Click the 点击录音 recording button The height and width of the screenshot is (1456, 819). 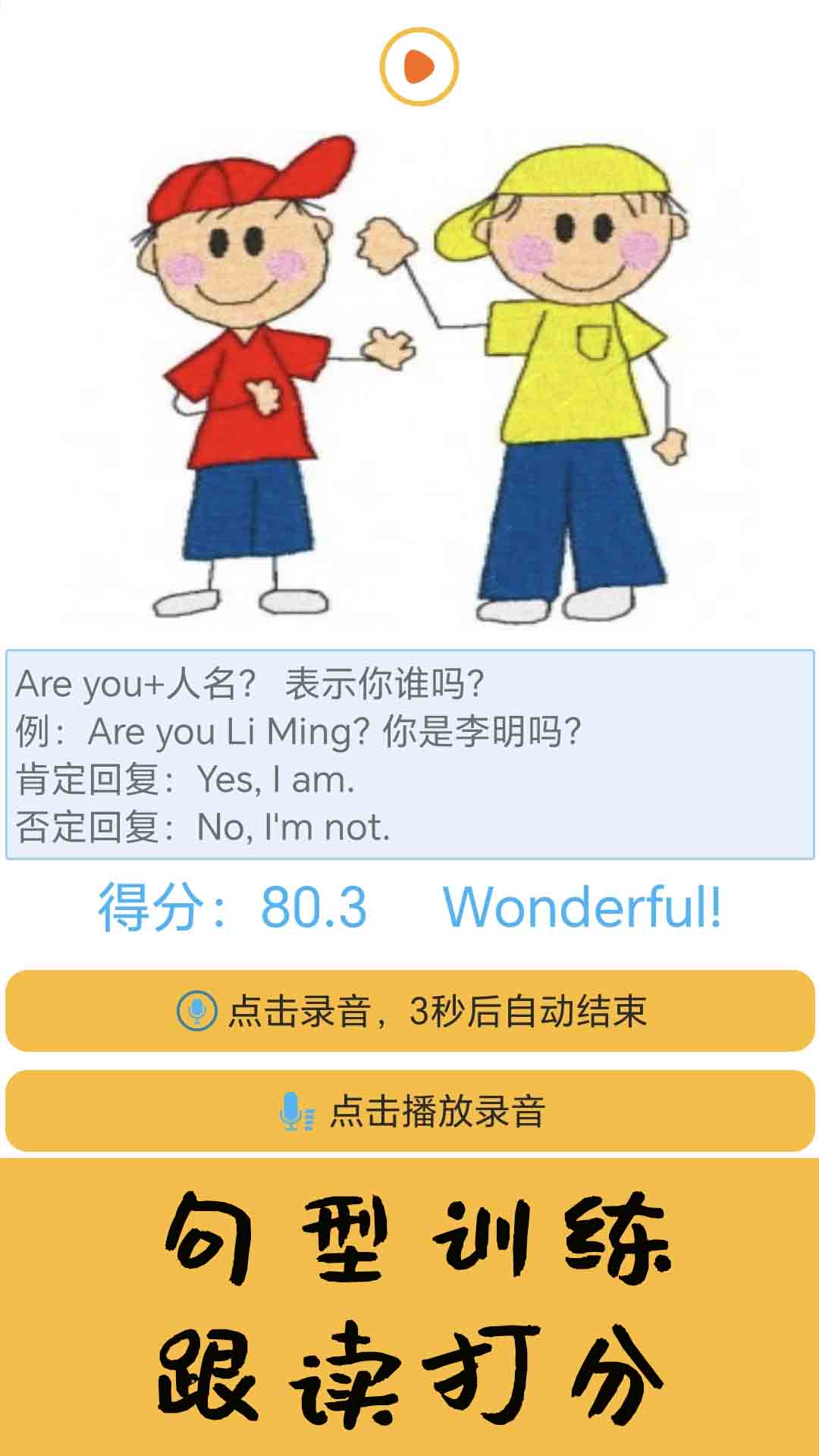click(x=409, y=1012)
